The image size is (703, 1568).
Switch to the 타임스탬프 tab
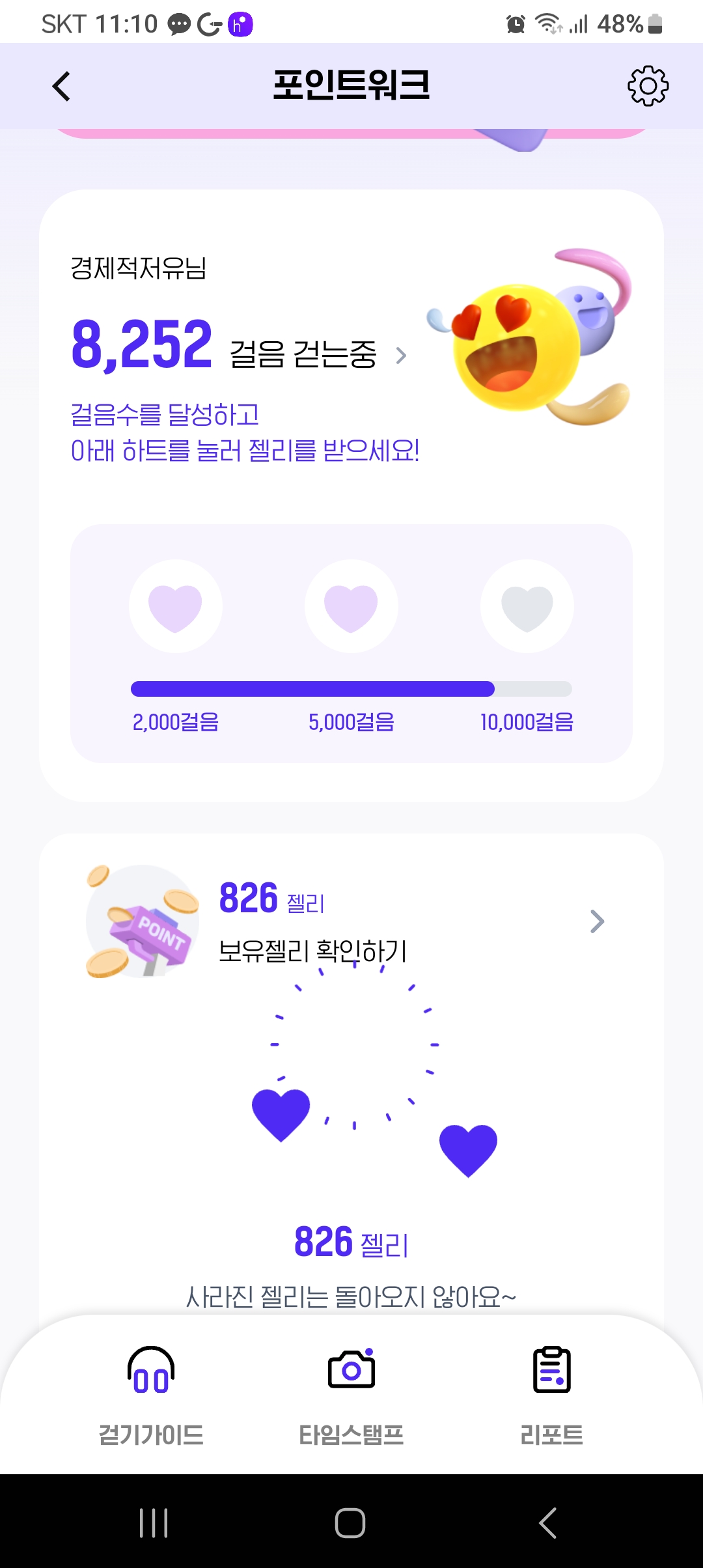point(351,1392)
